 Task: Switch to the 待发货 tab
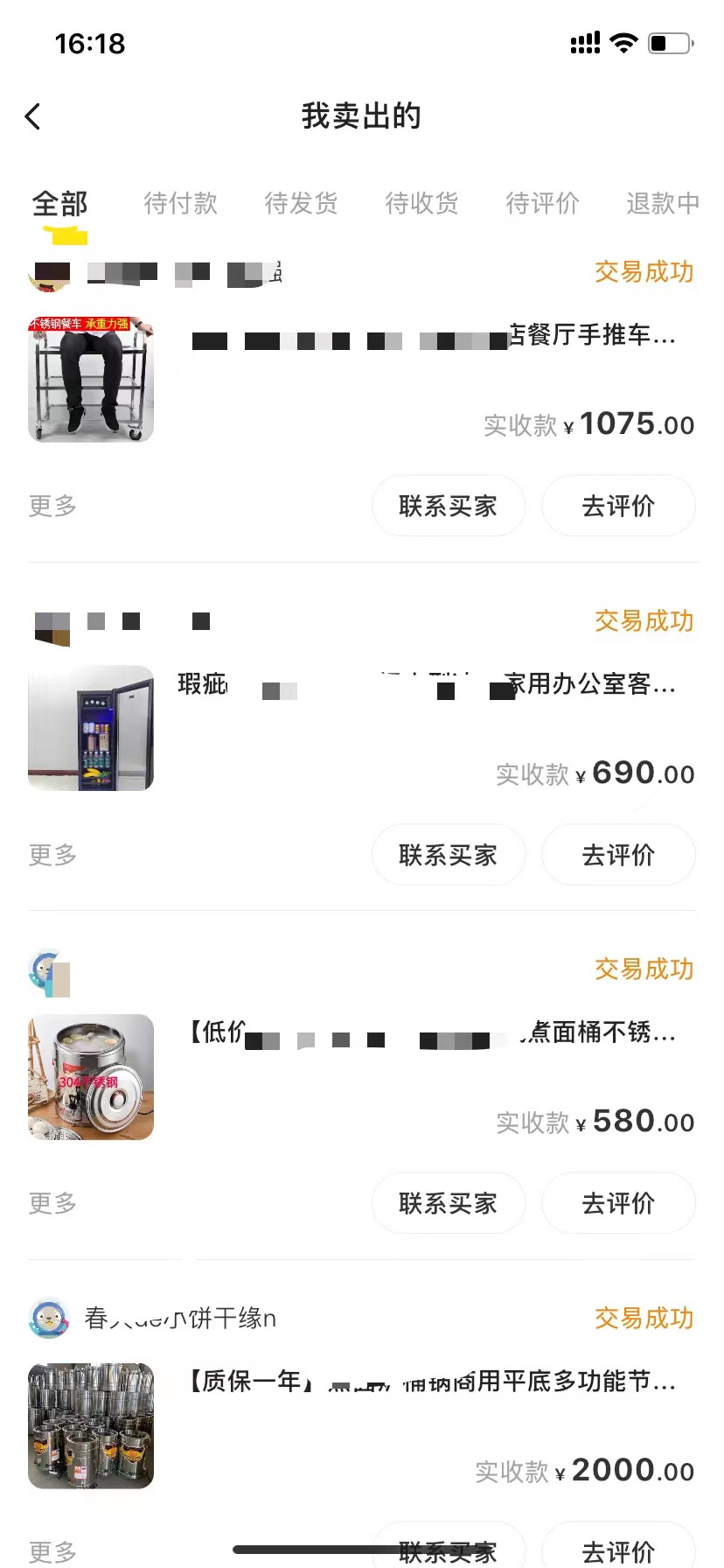pyautogui.click(x=301, y=204)
